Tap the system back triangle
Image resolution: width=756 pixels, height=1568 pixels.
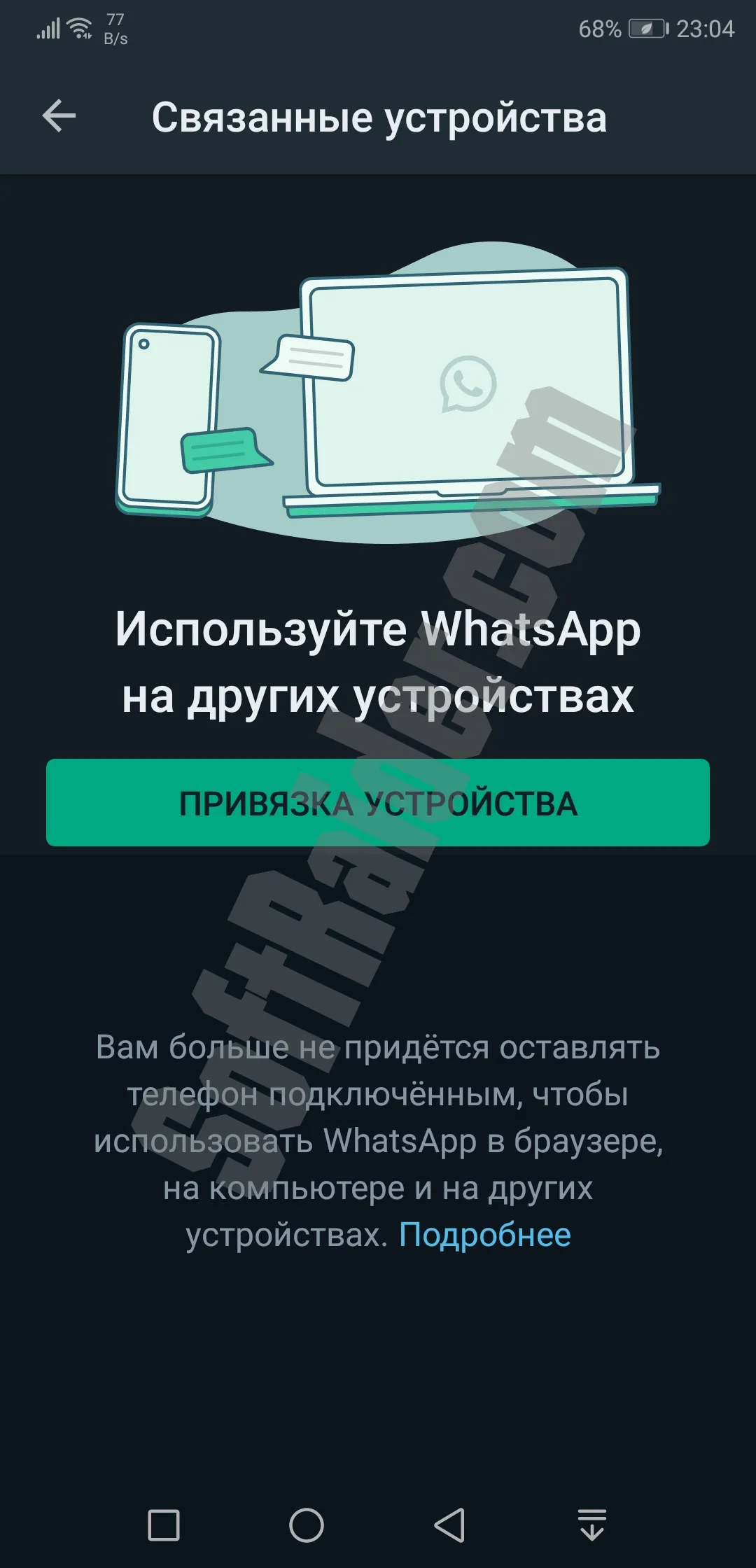pos(449,1525)
